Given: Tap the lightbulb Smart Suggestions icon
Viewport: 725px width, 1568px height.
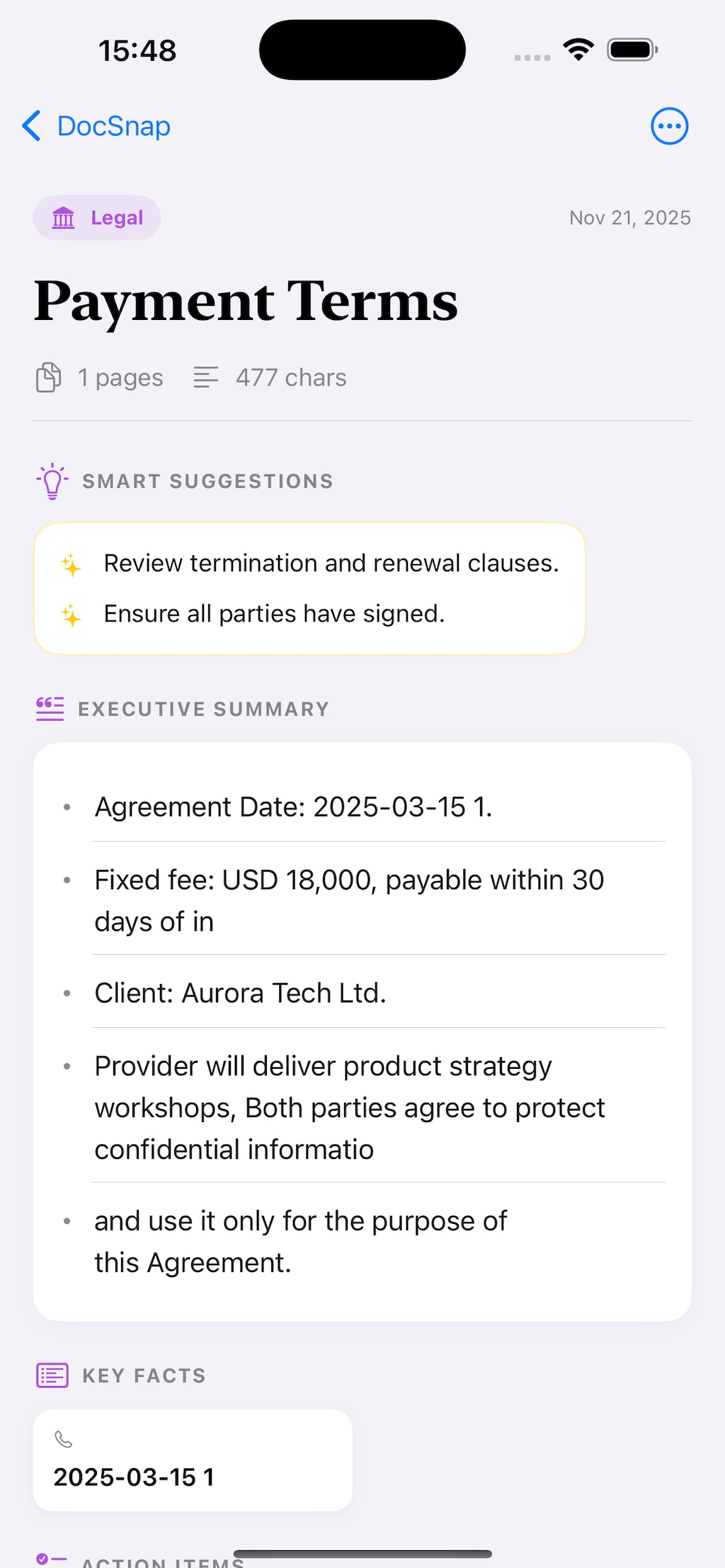Looking at the screenshot, I should tap(50, 481).
